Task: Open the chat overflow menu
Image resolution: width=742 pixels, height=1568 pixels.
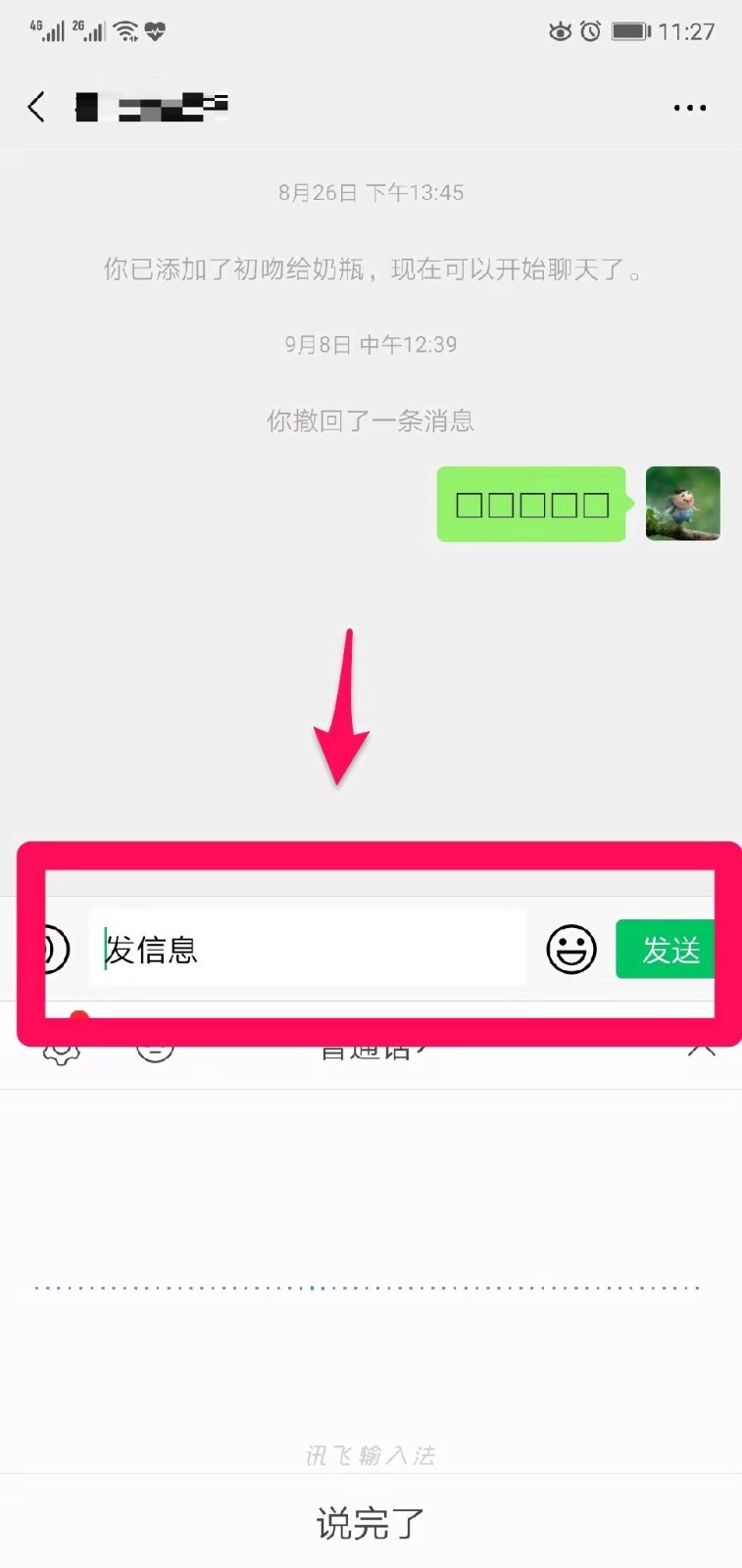Action: [x=689, y=108]
